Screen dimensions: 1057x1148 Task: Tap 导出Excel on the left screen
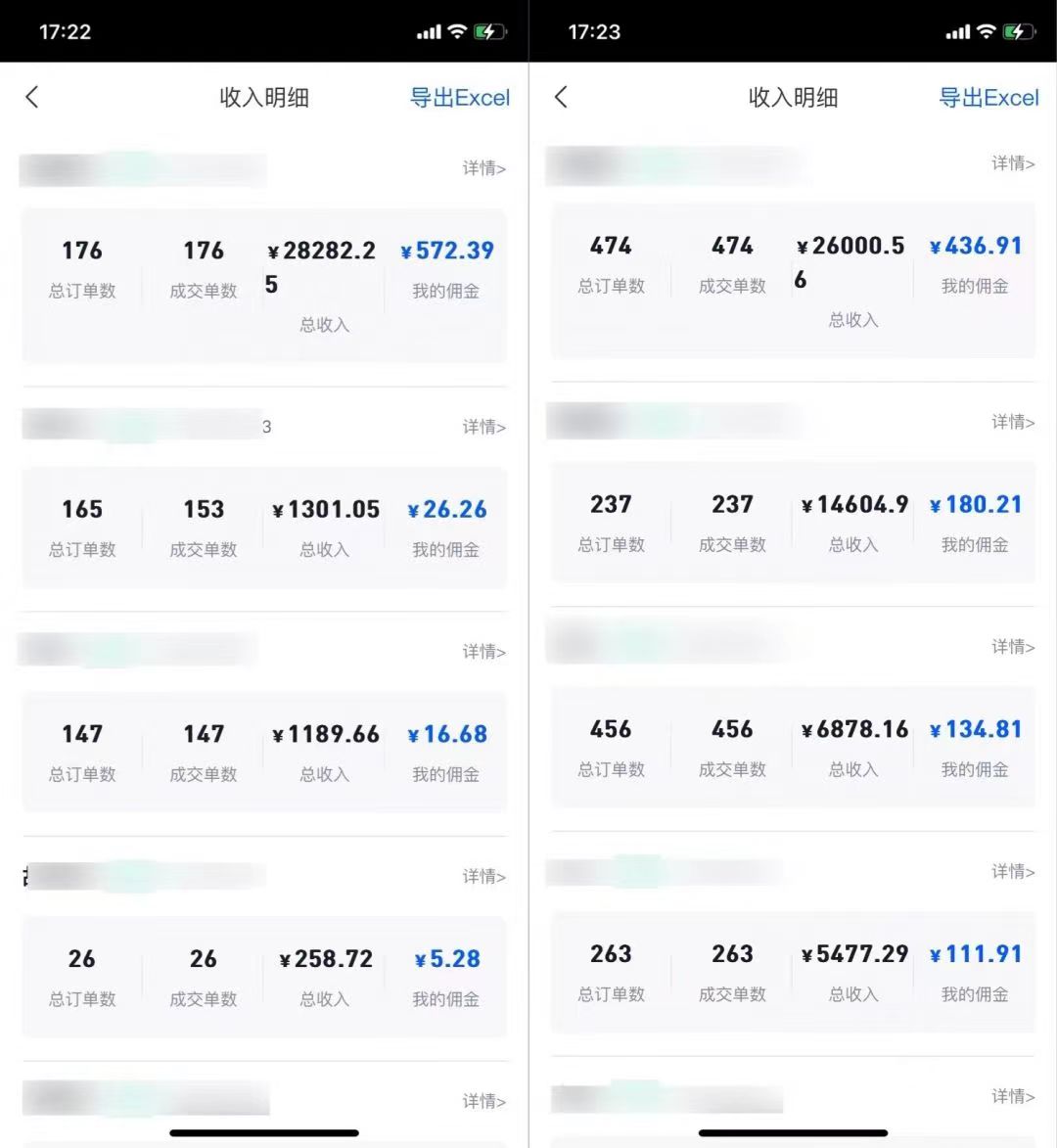pyautogui.click(x=460, y=97)
